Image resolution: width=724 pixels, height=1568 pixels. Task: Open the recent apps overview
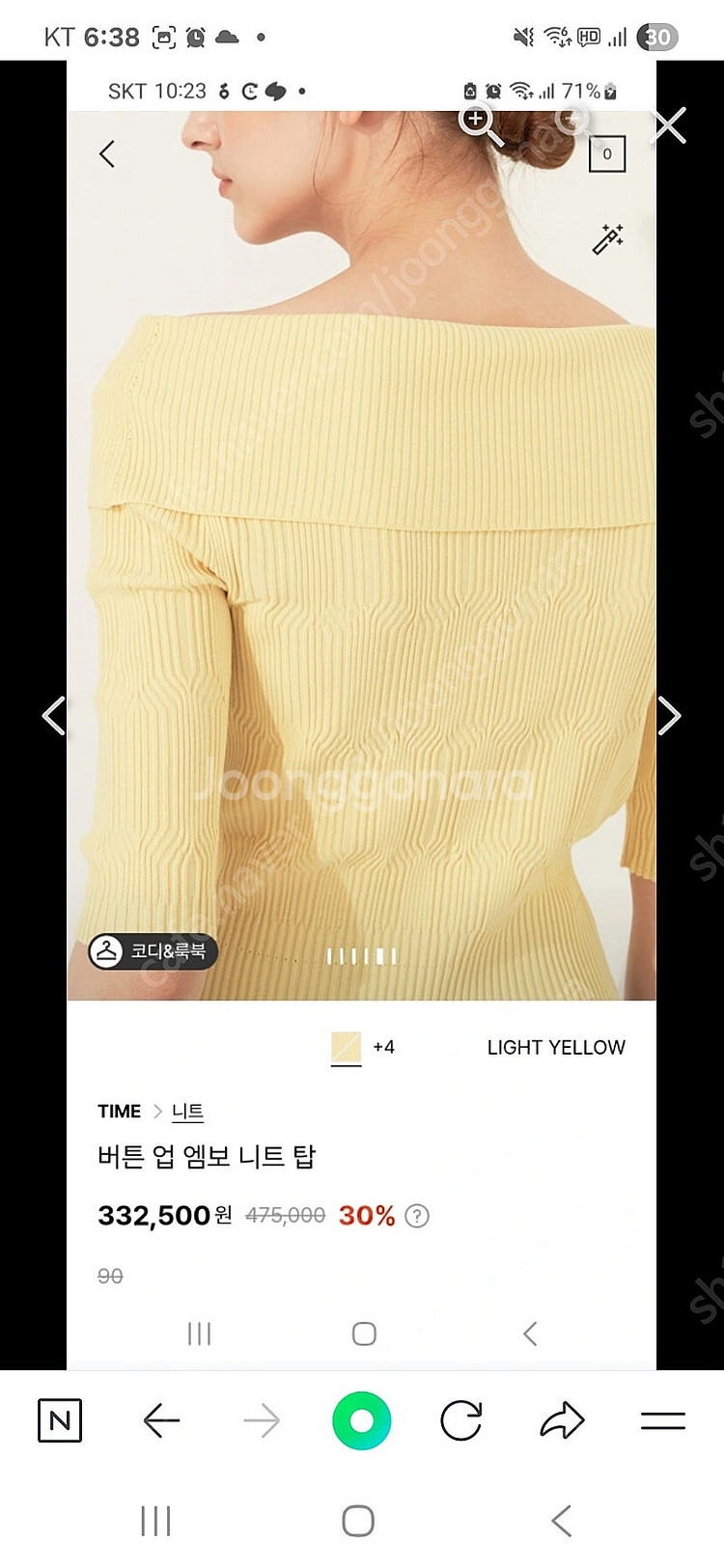155,1521
